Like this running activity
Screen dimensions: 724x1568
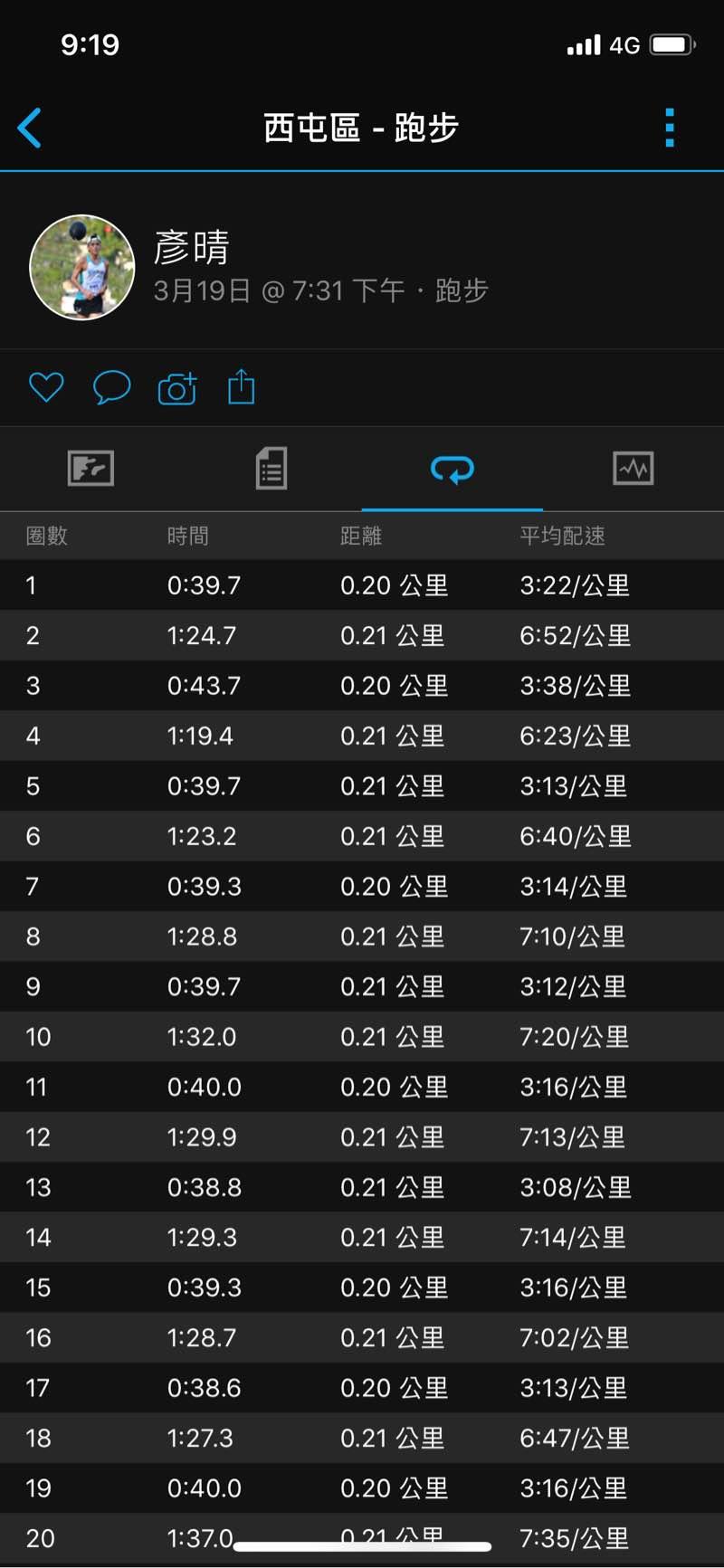pyautogui.click(x=46, y=387)
